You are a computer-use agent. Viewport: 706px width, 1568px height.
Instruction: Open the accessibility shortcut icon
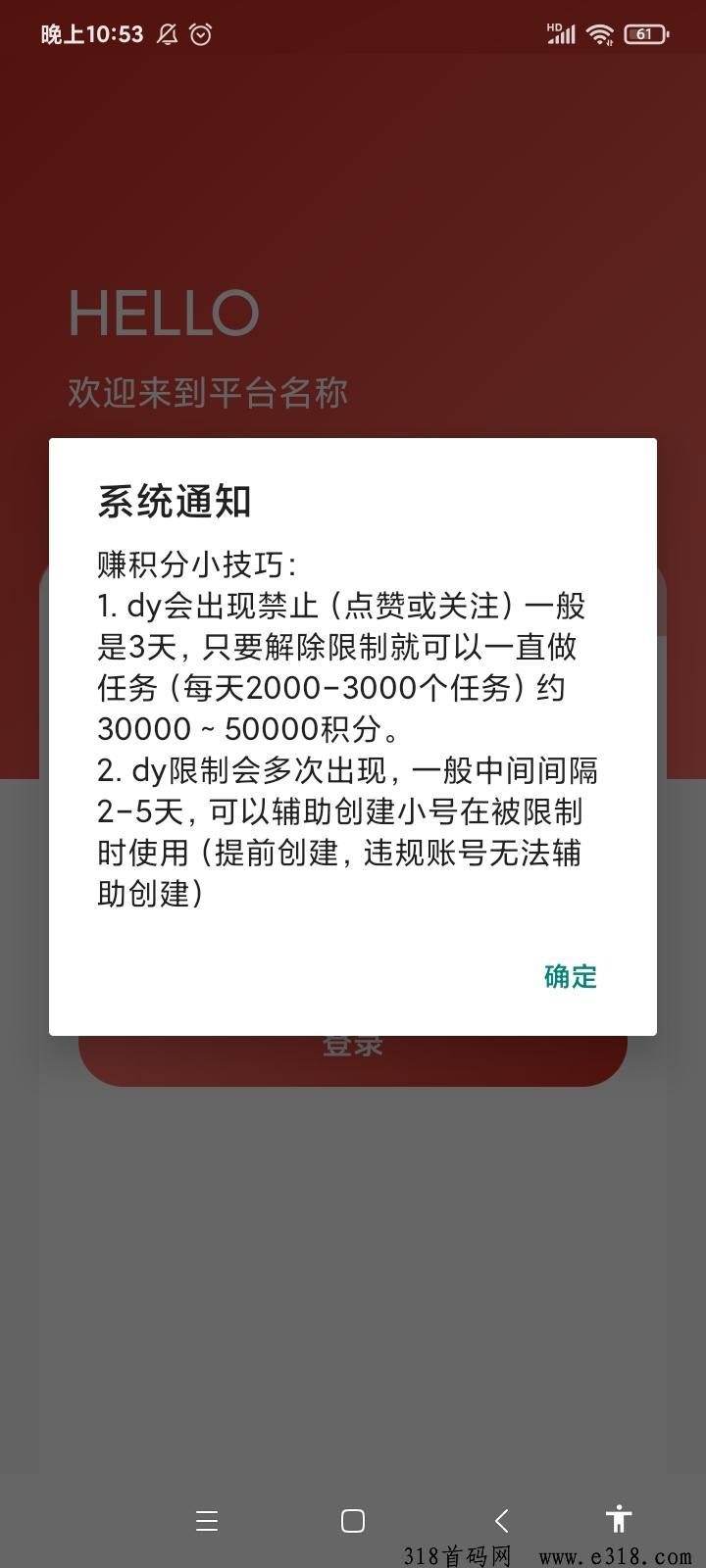click(618, 1518)
